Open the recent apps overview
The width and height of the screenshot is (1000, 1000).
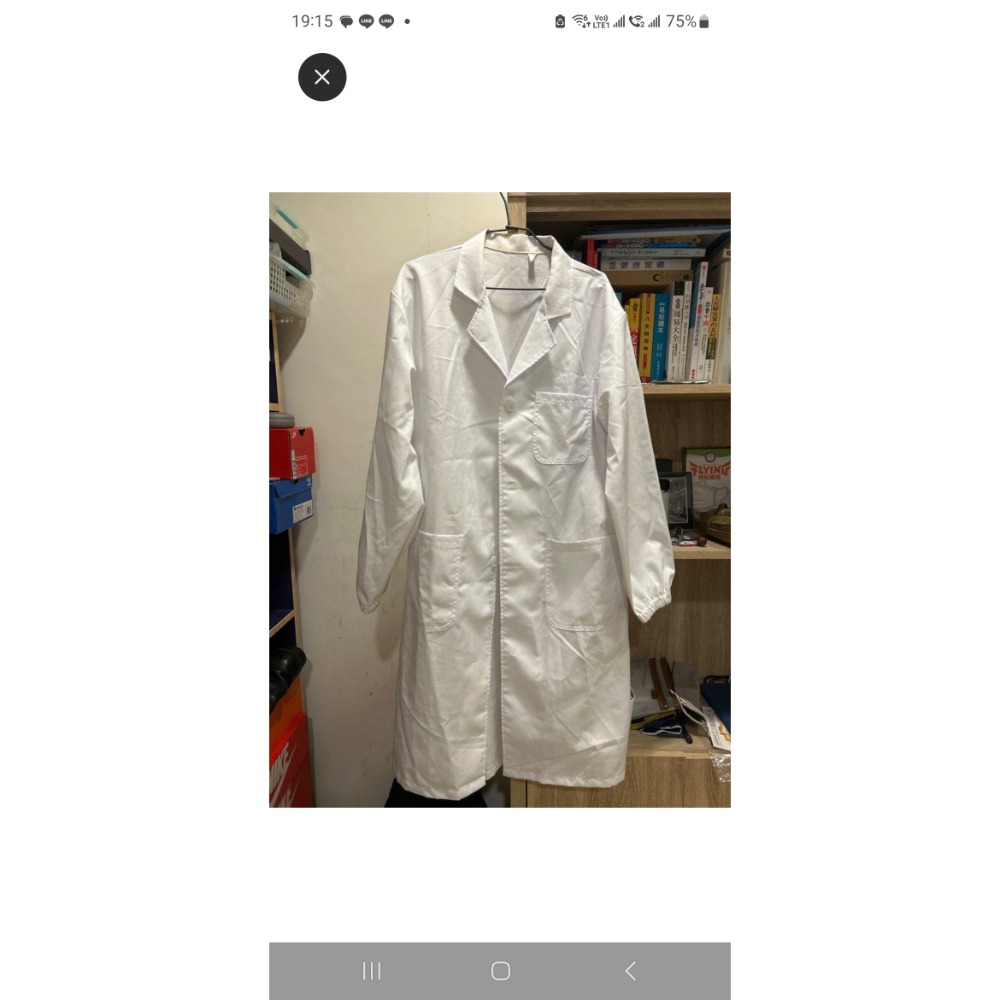tap(372, 970)
